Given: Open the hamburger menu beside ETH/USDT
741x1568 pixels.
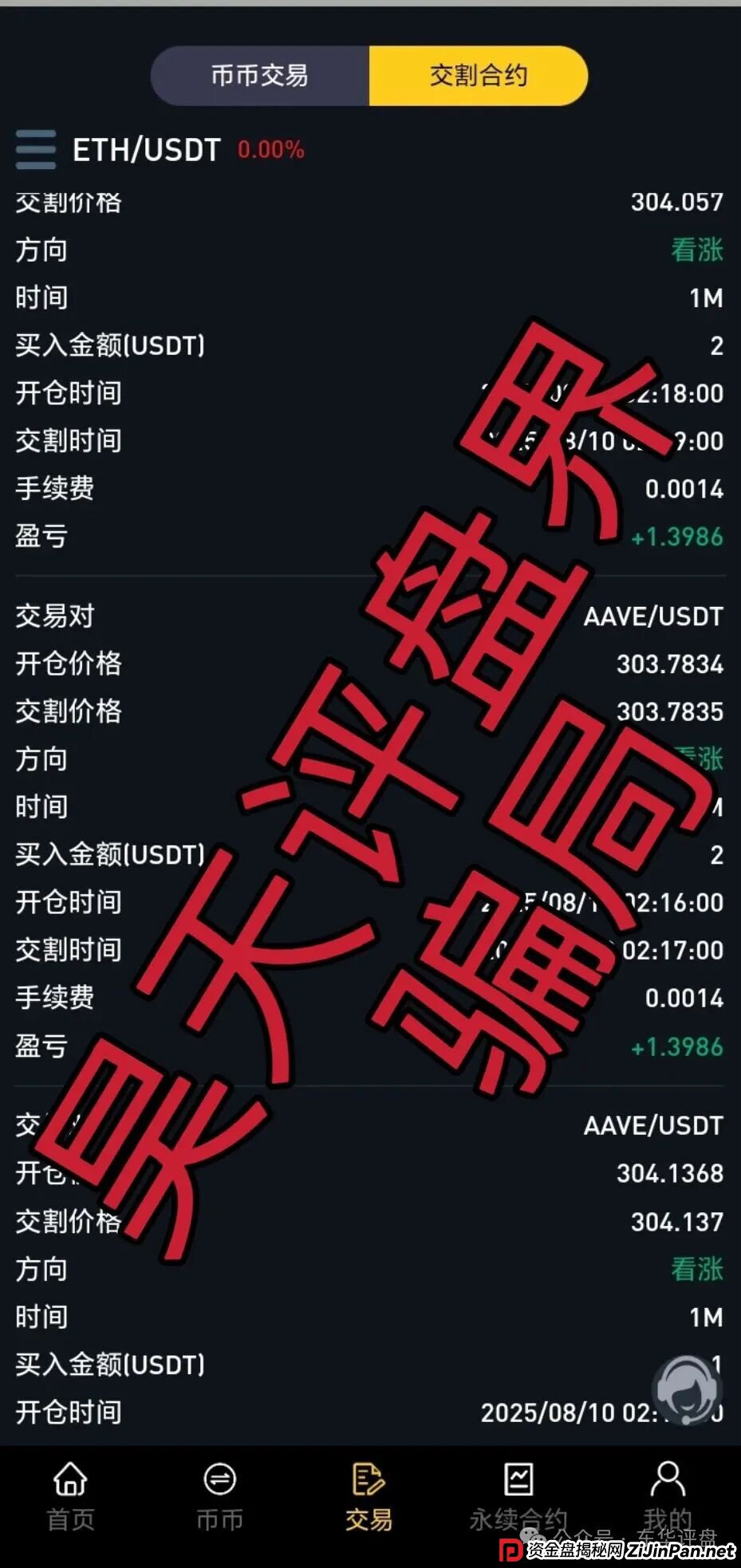Looking at the screenshot, I should click(x=34, y=149).
